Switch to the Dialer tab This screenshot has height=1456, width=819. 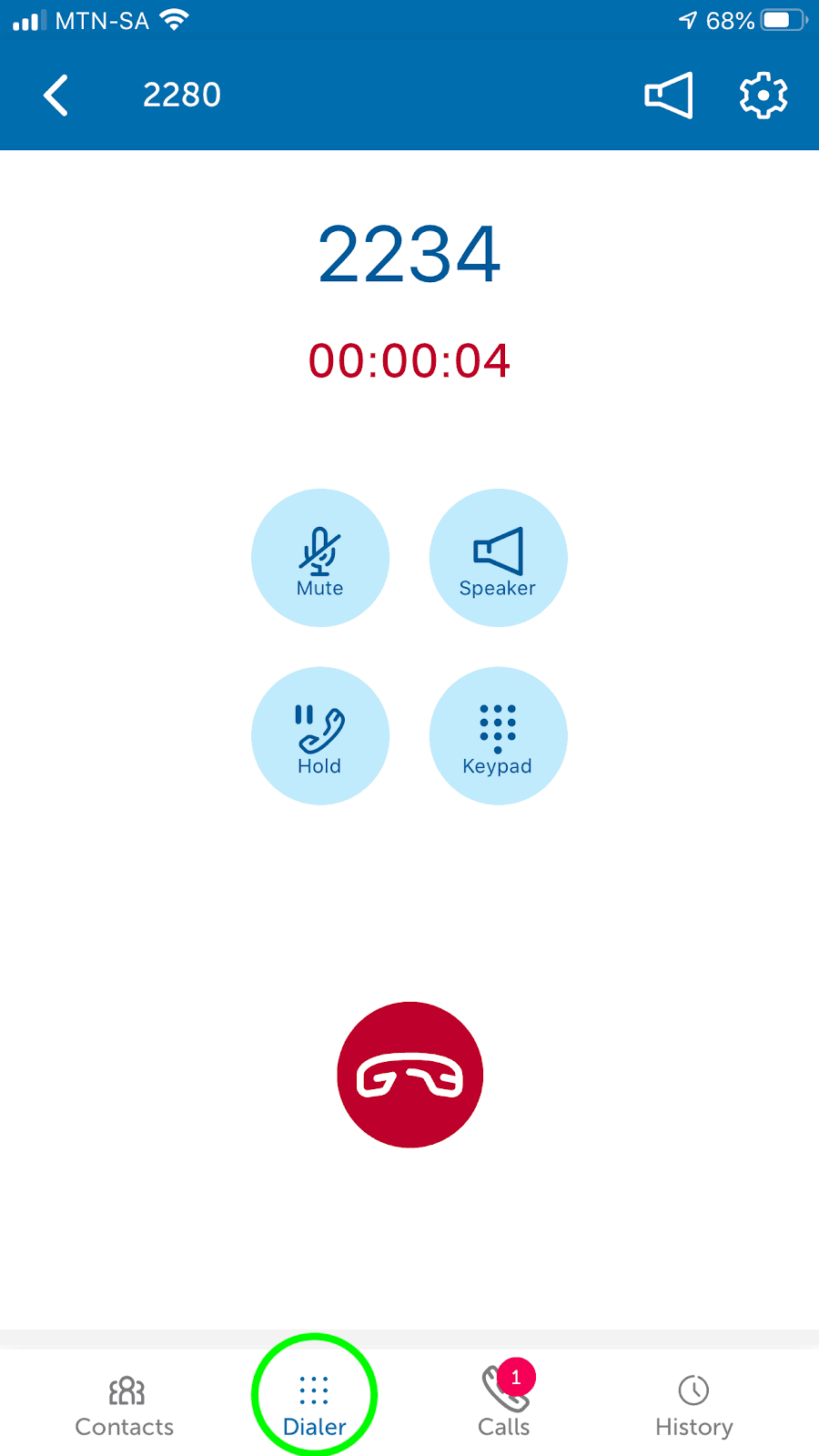313,1392
